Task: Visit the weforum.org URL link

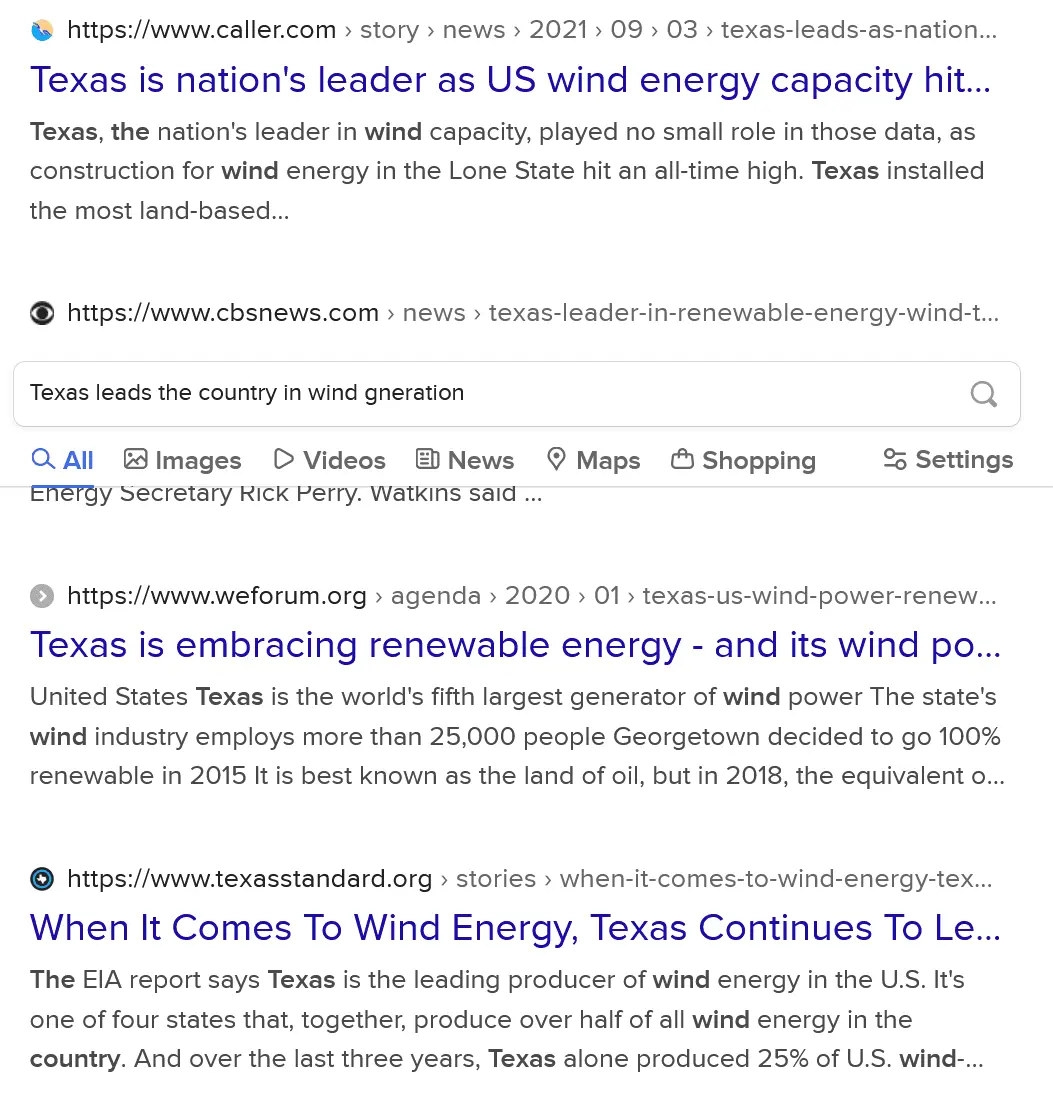Action: pyautogui.click(x=216, y=596)
